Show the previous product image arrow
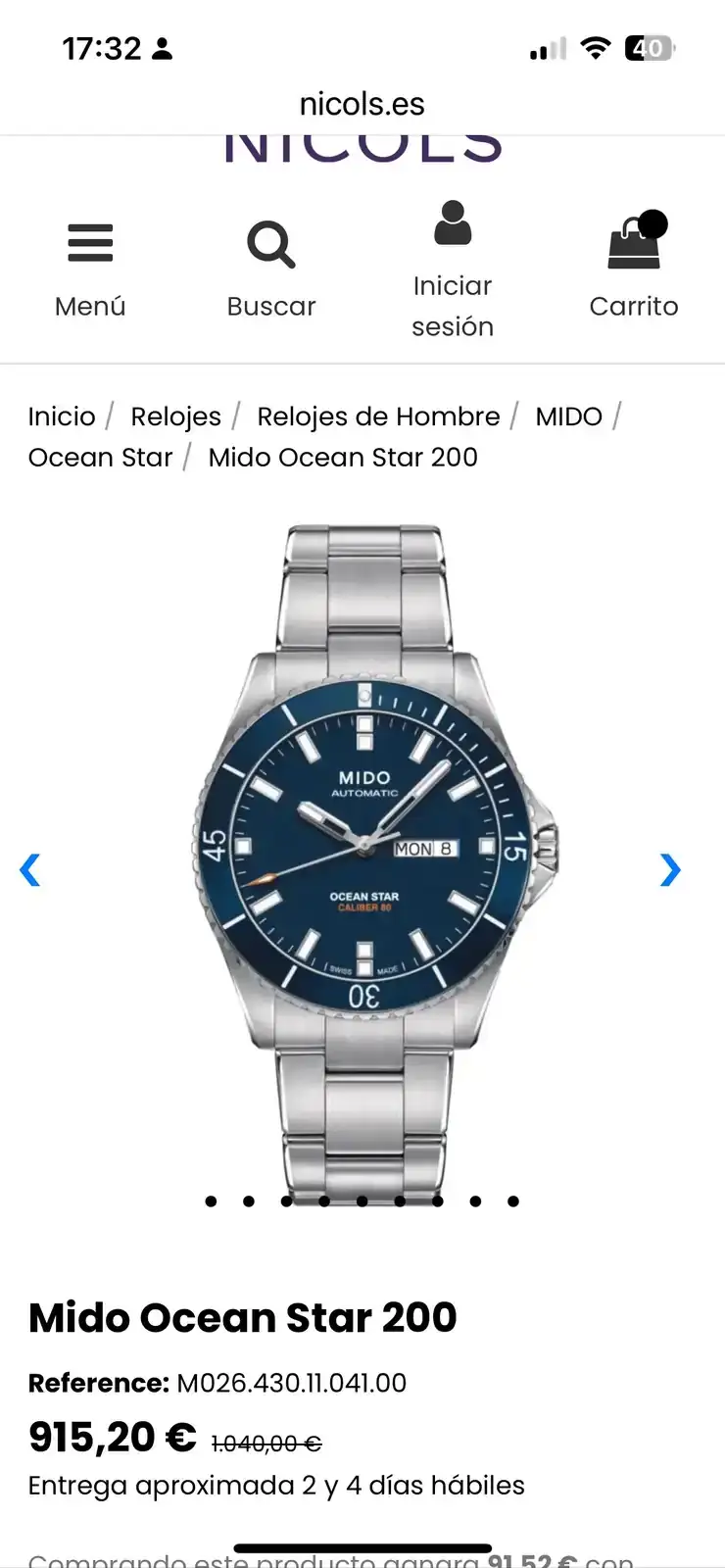725x1568 pixels. pos(30,869)
